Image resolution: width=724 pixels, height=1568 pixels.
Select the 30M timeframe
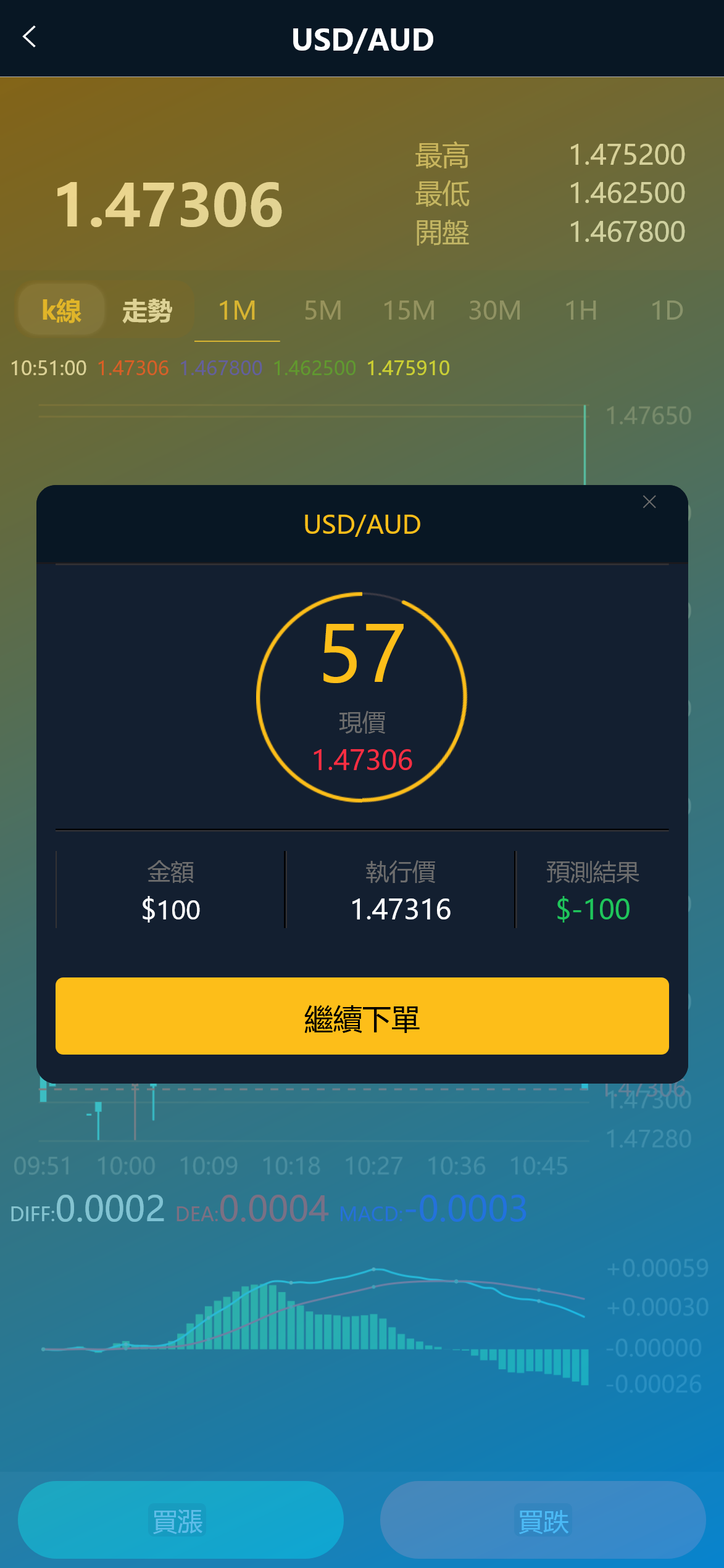[494, 310]
